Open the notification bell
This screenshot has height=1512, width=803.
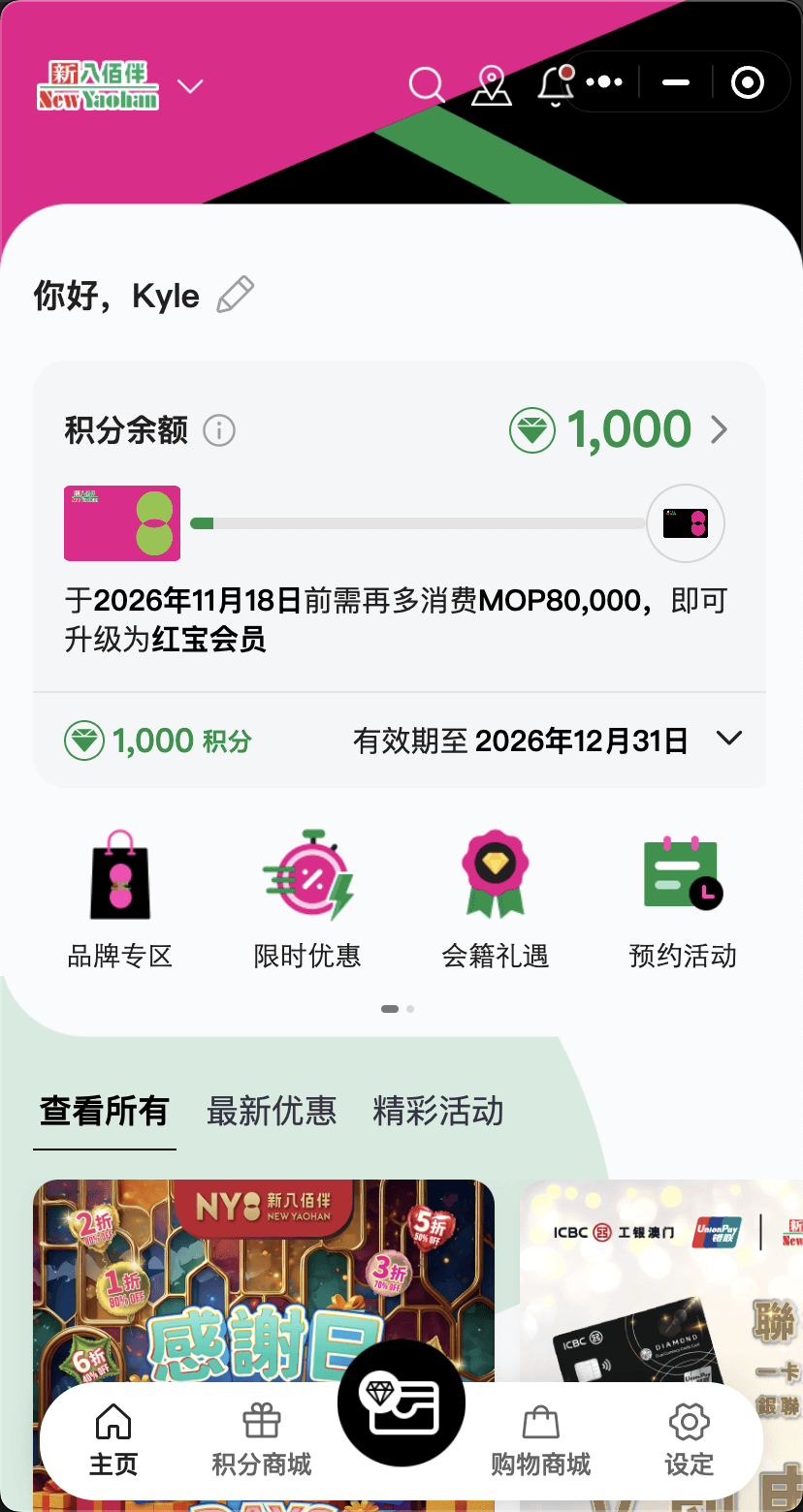[553, 82]
